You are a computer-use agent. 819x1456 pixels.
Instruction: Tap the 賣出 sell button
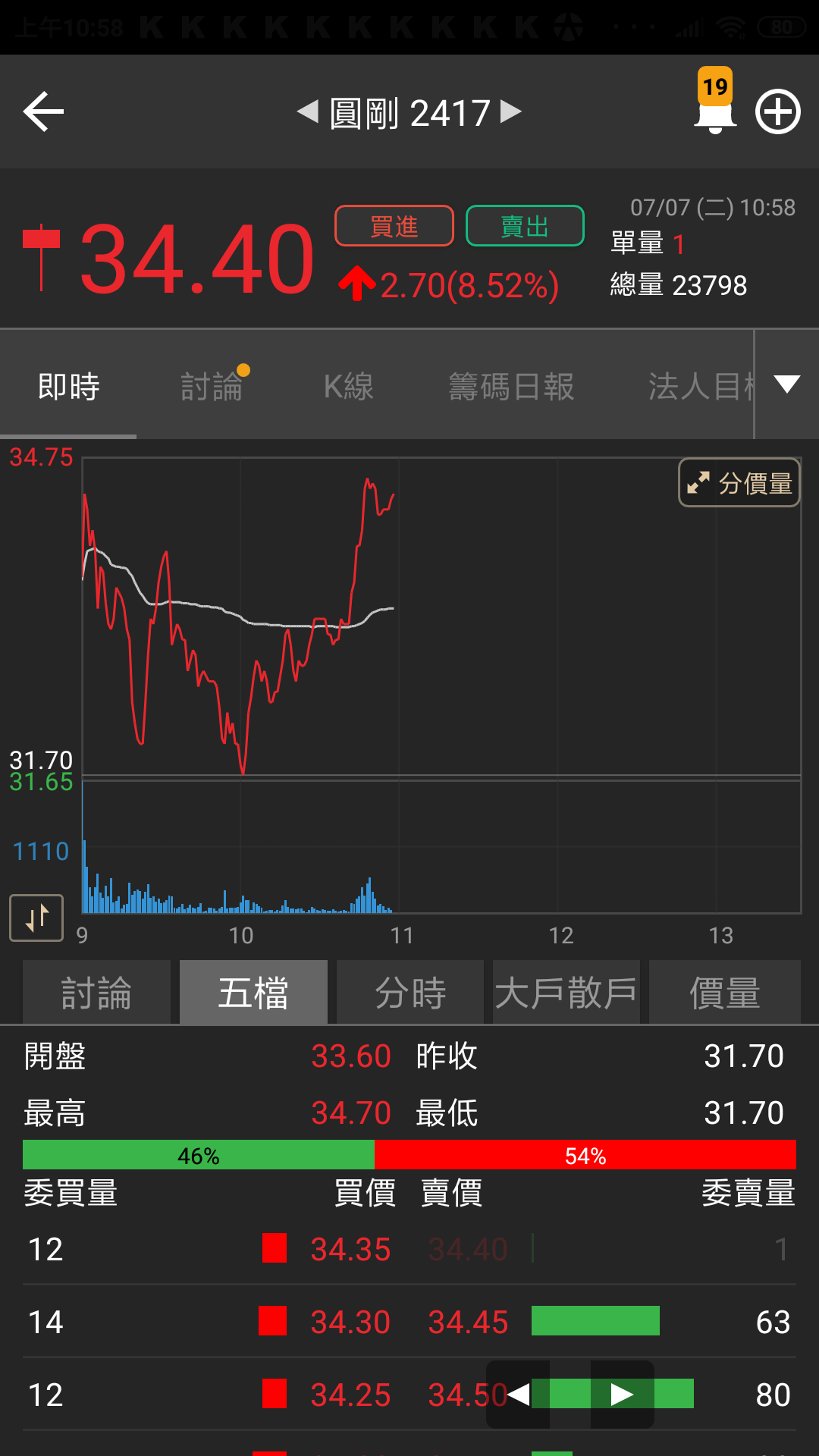(x=525, y=226)
